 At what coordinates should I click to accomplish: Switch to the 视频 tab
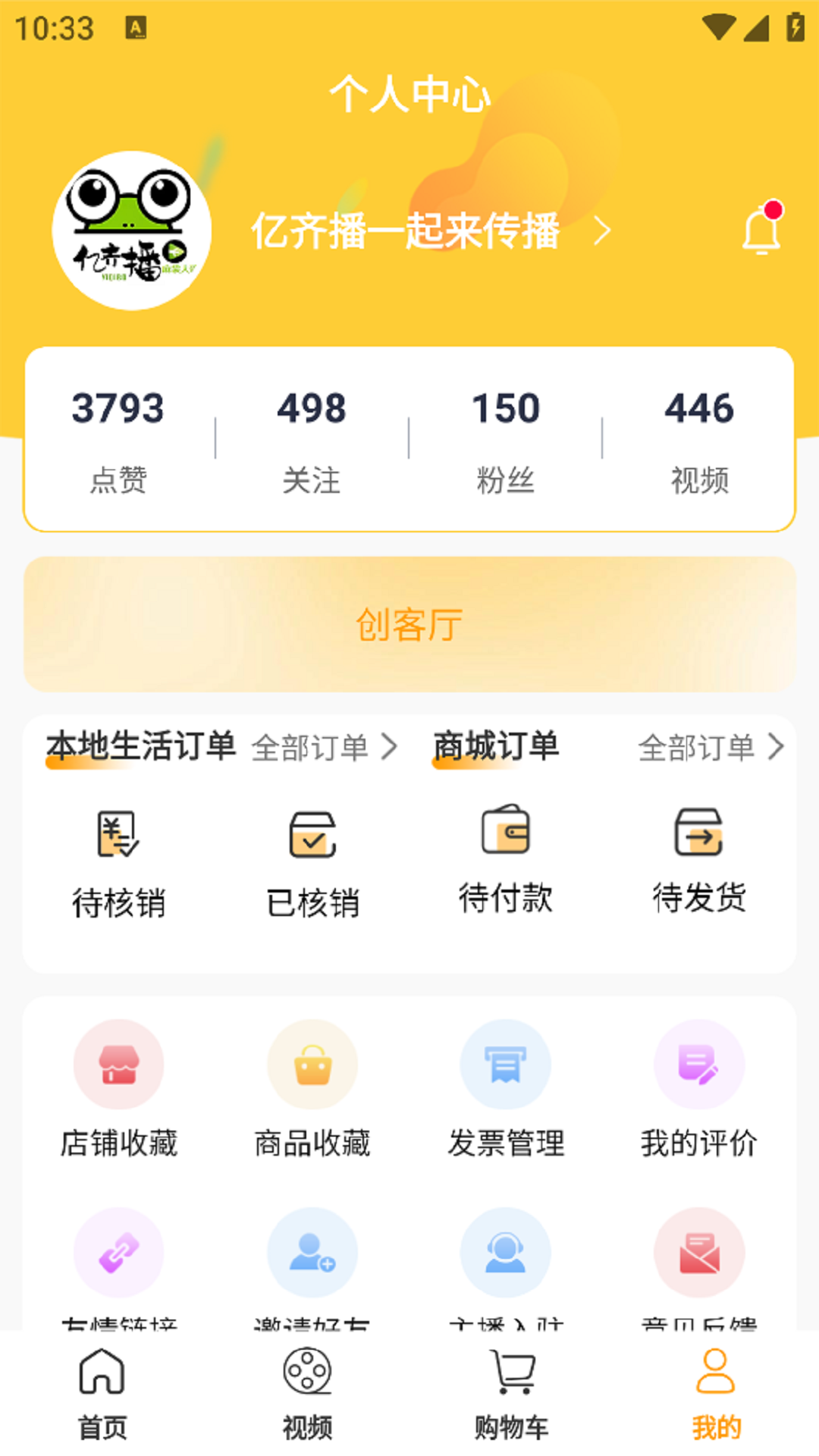(307, 1395)
